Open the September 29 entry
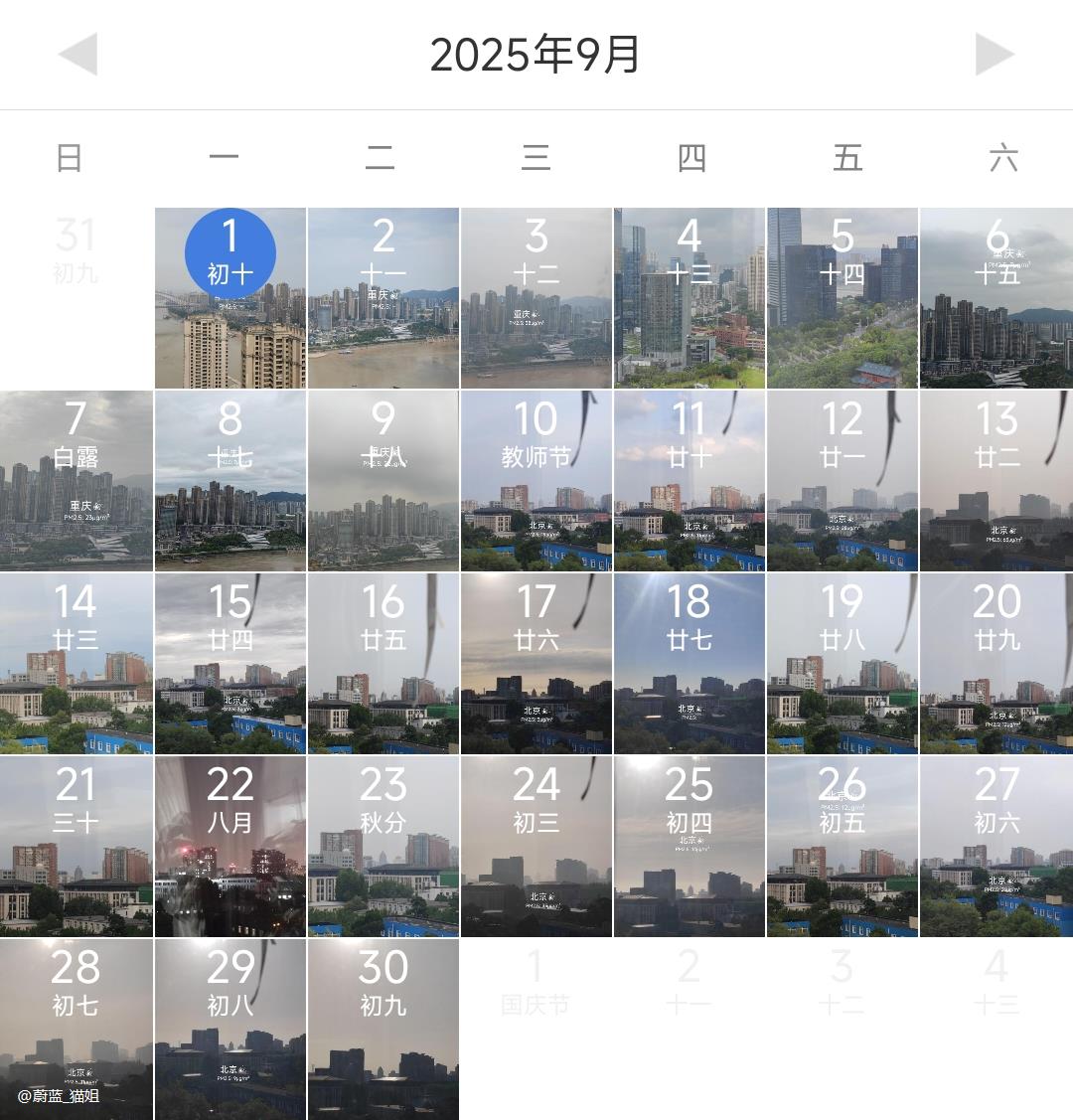Viewport: 1073px width, 1120px height. click(230, 1030)
